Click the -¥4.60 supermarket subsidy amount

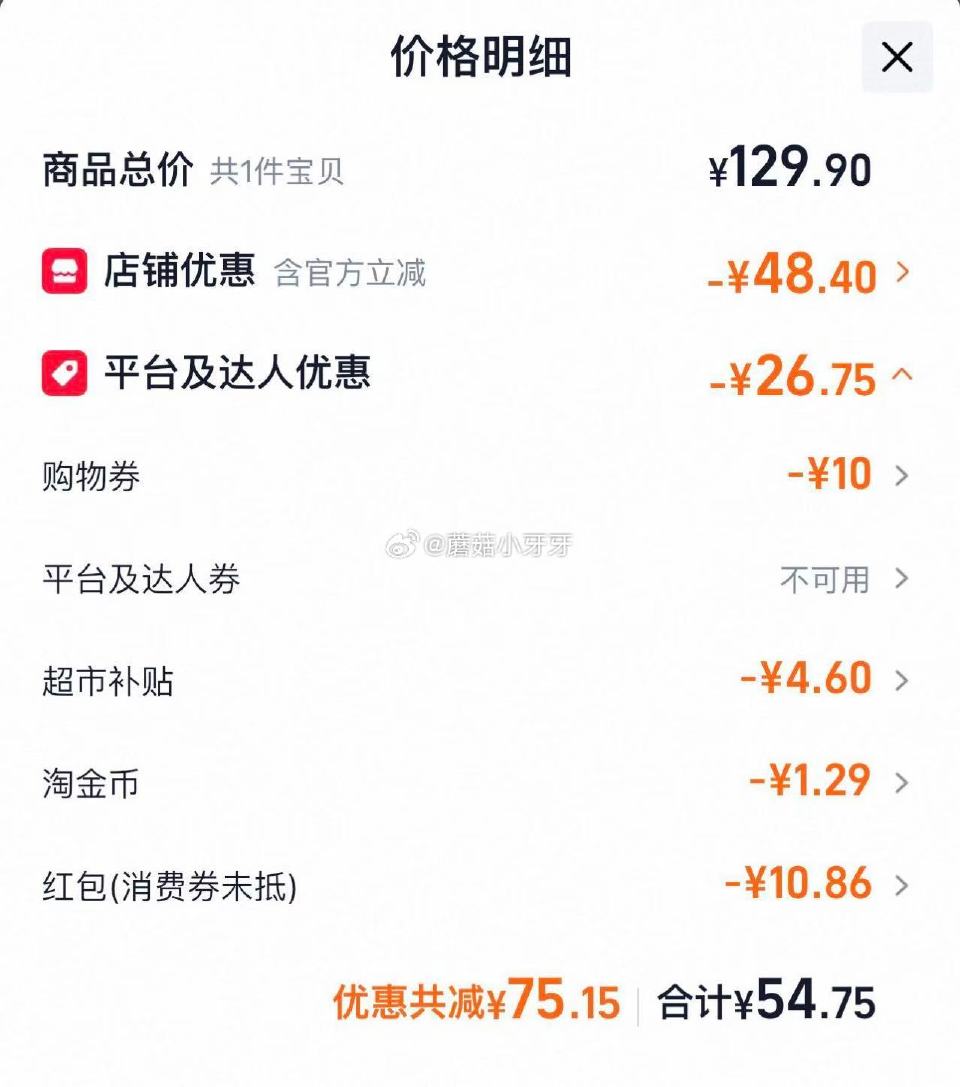click(808, 681)
